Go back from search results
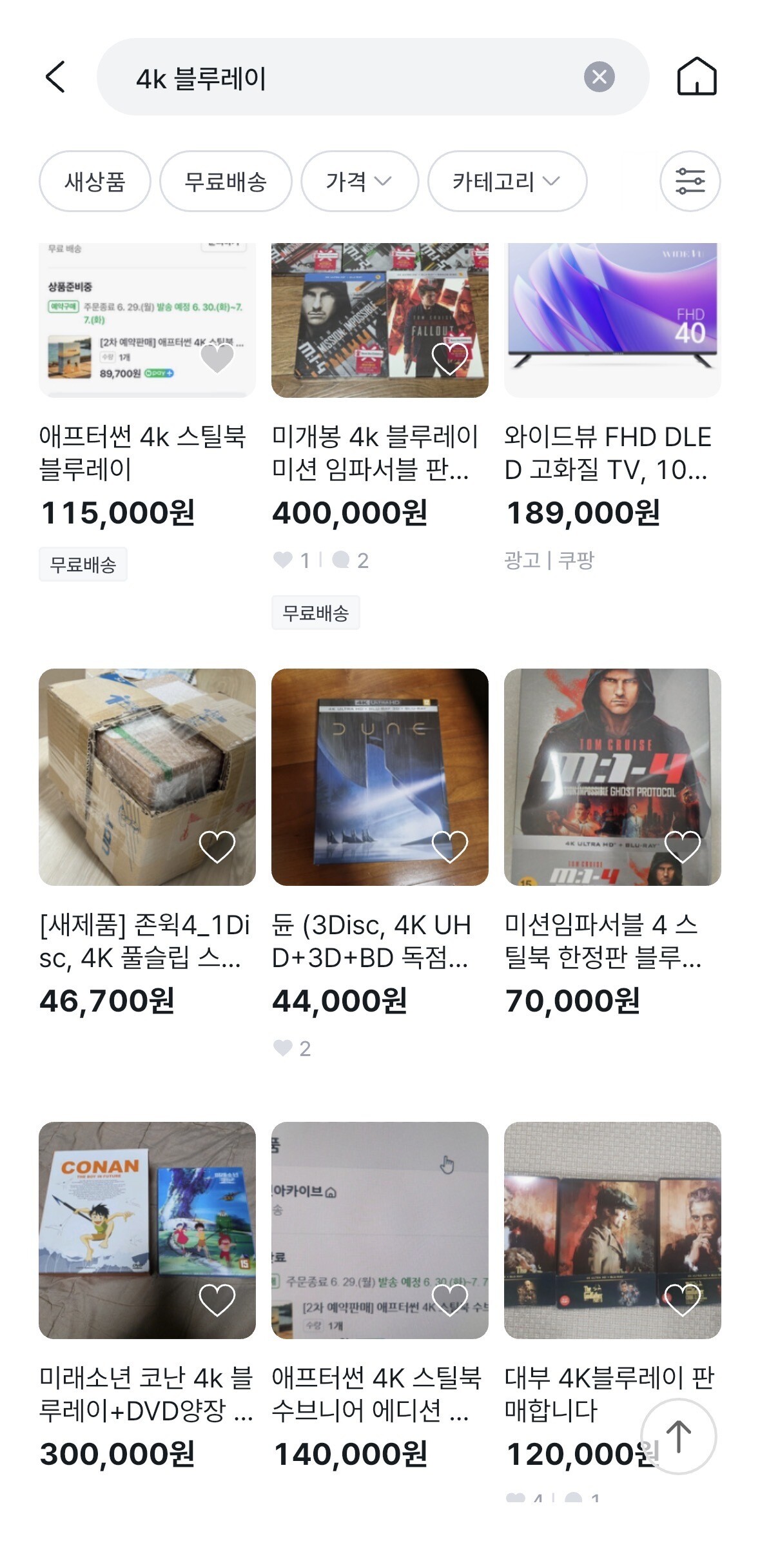The height and width of the screenshot is (1568, 760). (x=55, y=77)
